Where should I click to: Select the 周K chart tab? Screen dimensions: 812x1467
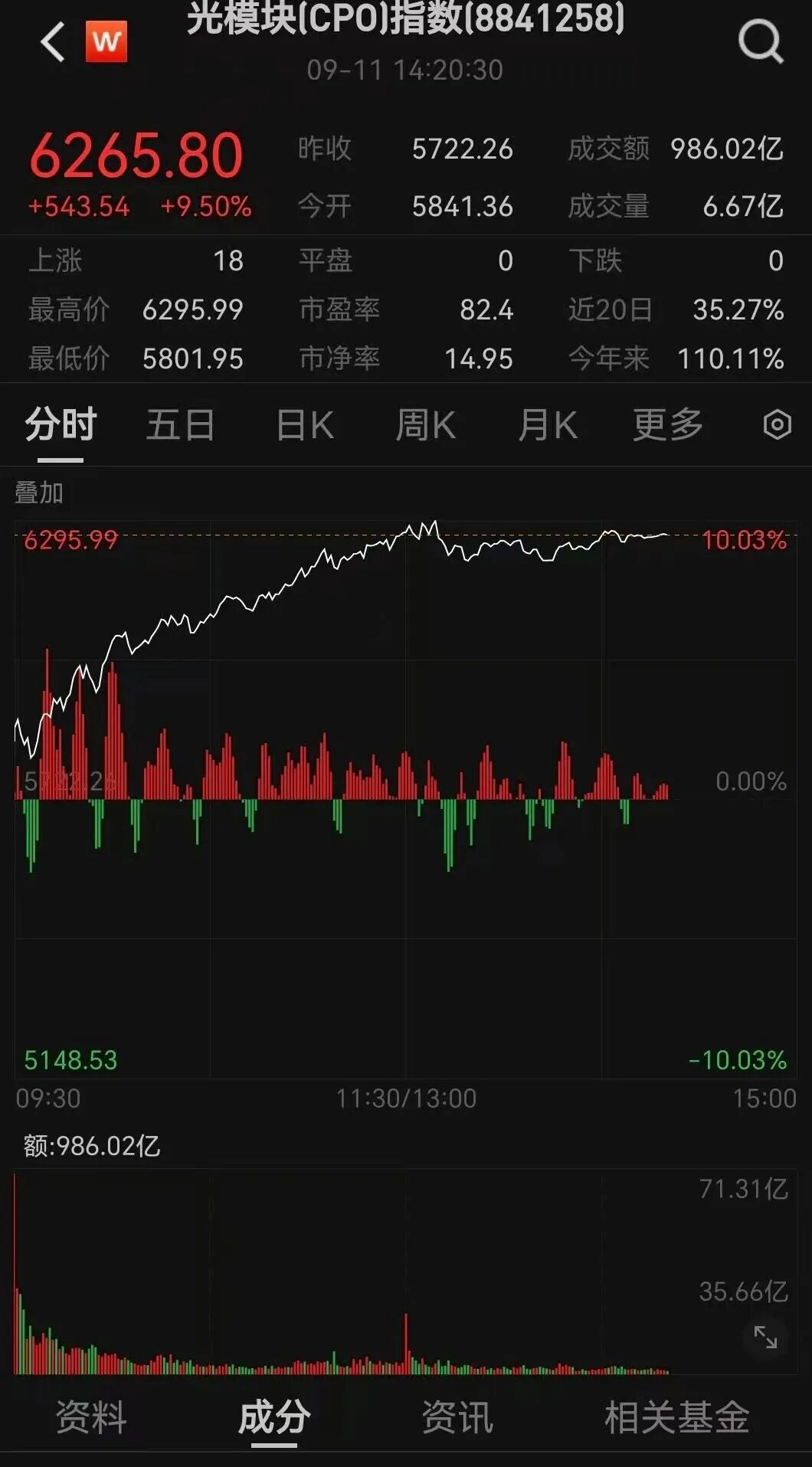click(x=425, y=424)
